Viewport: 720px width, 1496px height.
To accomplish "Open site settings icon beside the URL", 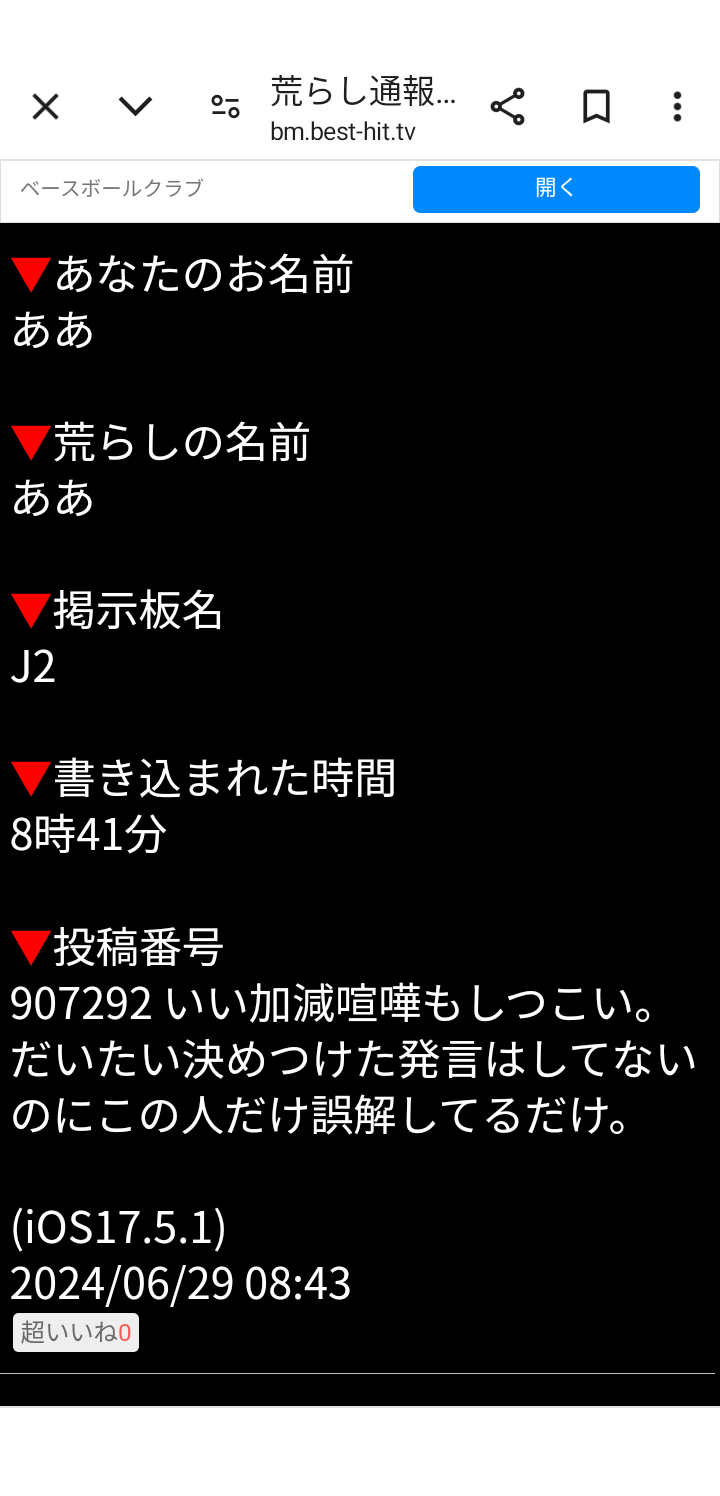I will tap(225, 106).
